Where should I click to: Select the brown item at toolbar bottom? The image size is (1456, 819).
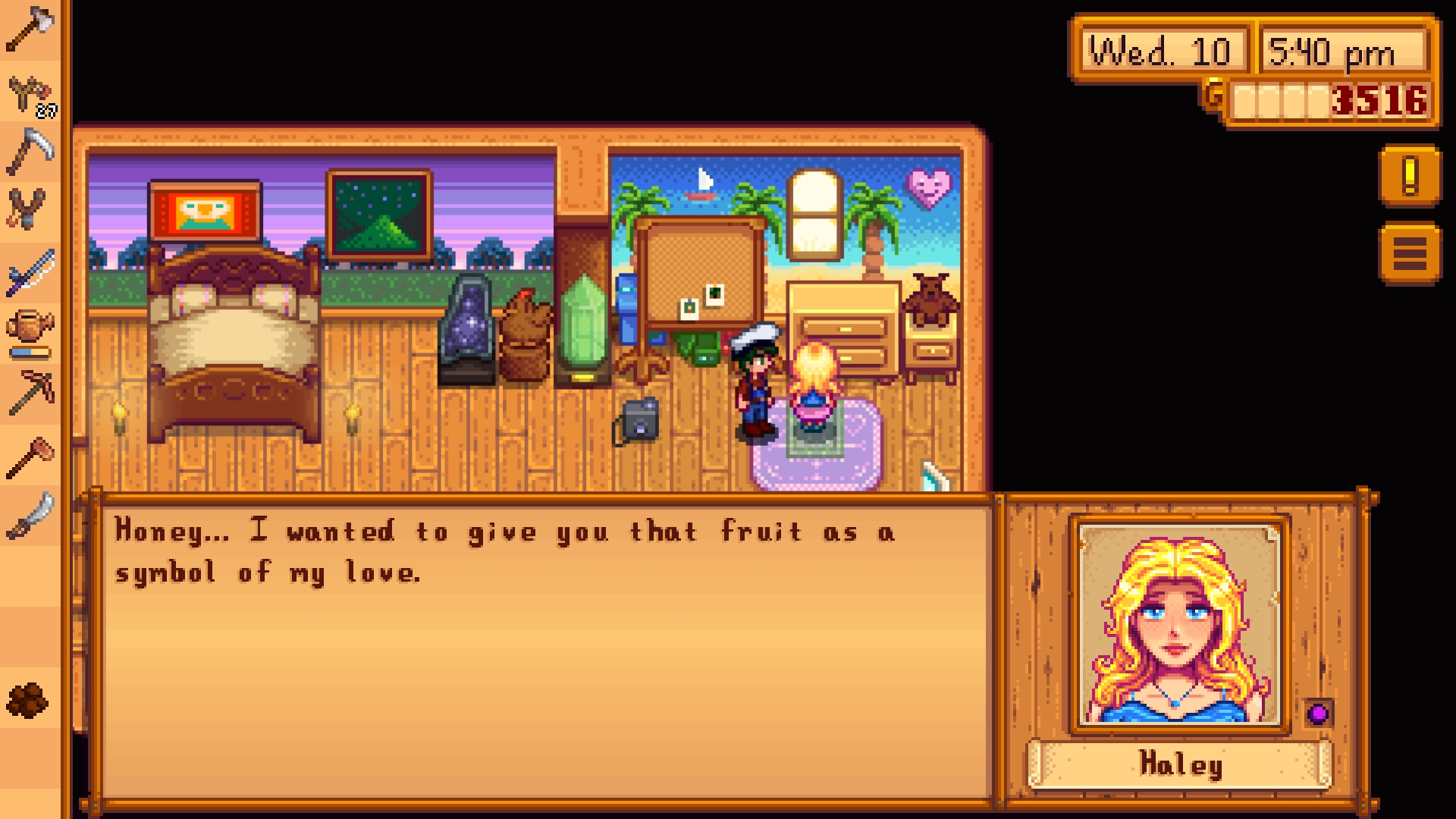28,701
